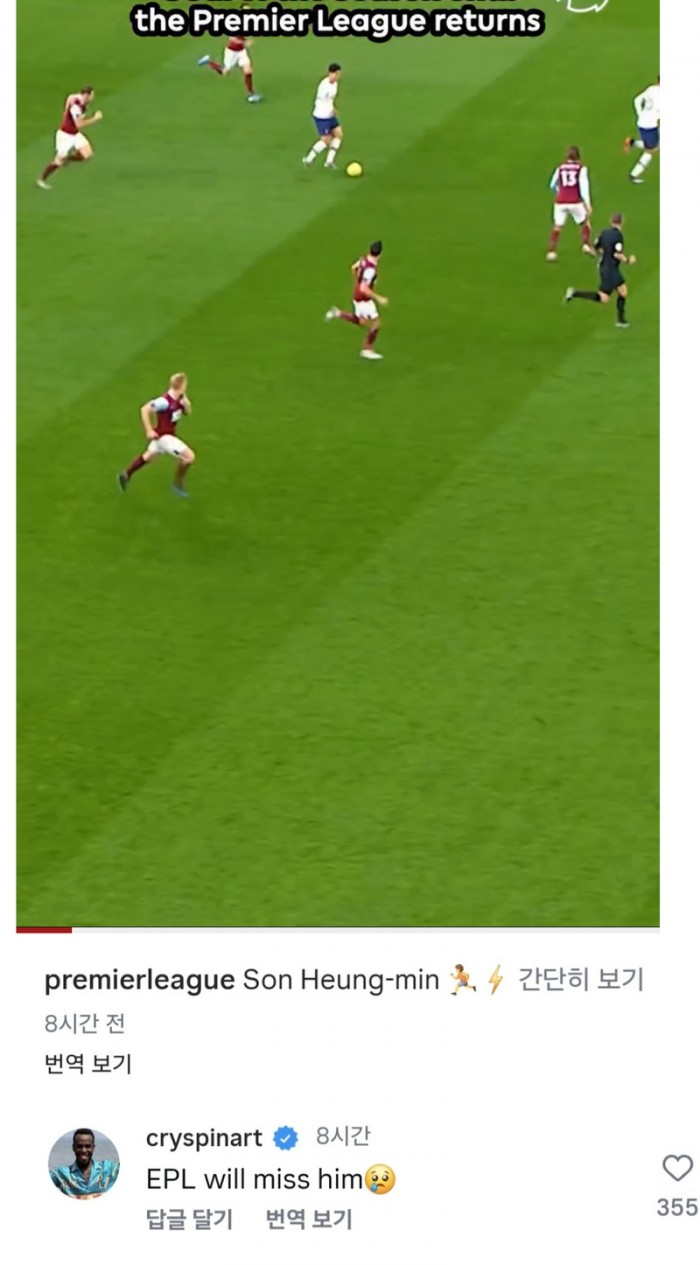700x1265 pixels.
Task: Collapse the caption with 간단히 보기
Action: coord(580,980)
